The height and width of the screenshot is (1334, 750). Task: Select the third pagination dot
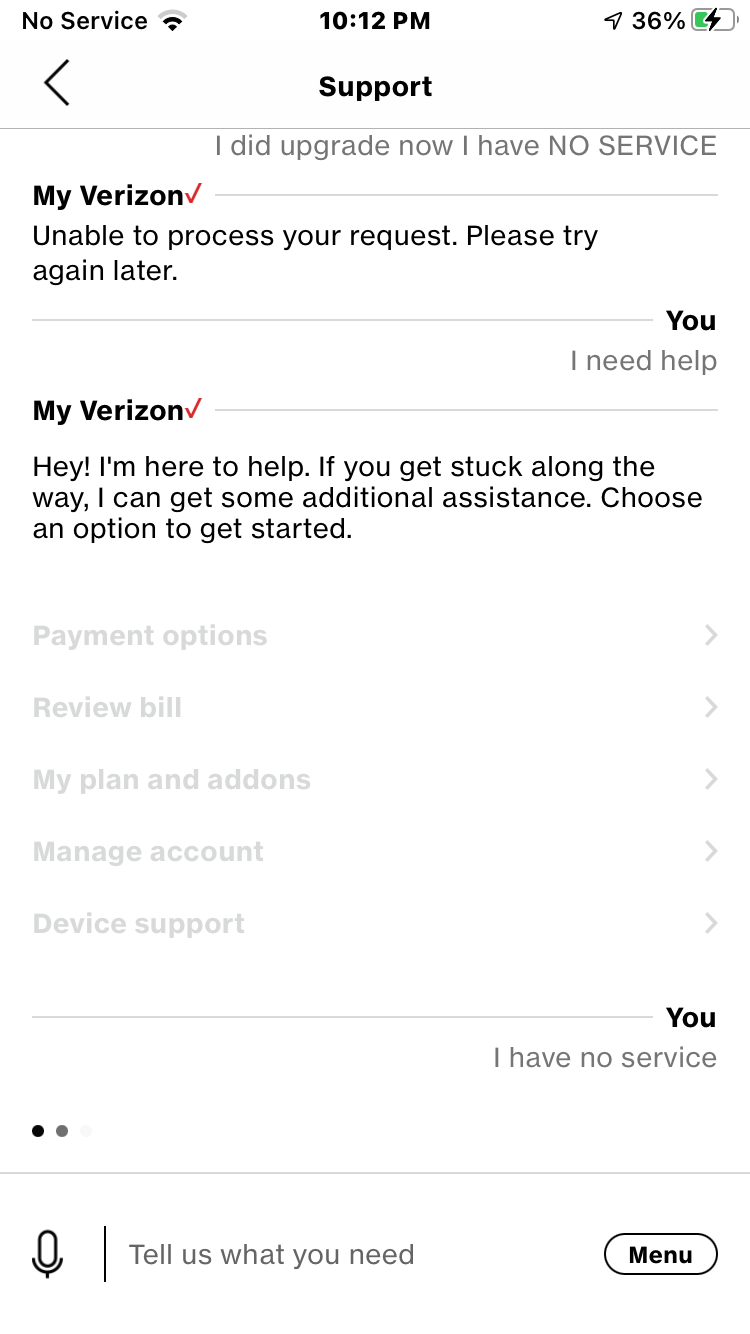pyautogui.click(x=85, y=1130)
